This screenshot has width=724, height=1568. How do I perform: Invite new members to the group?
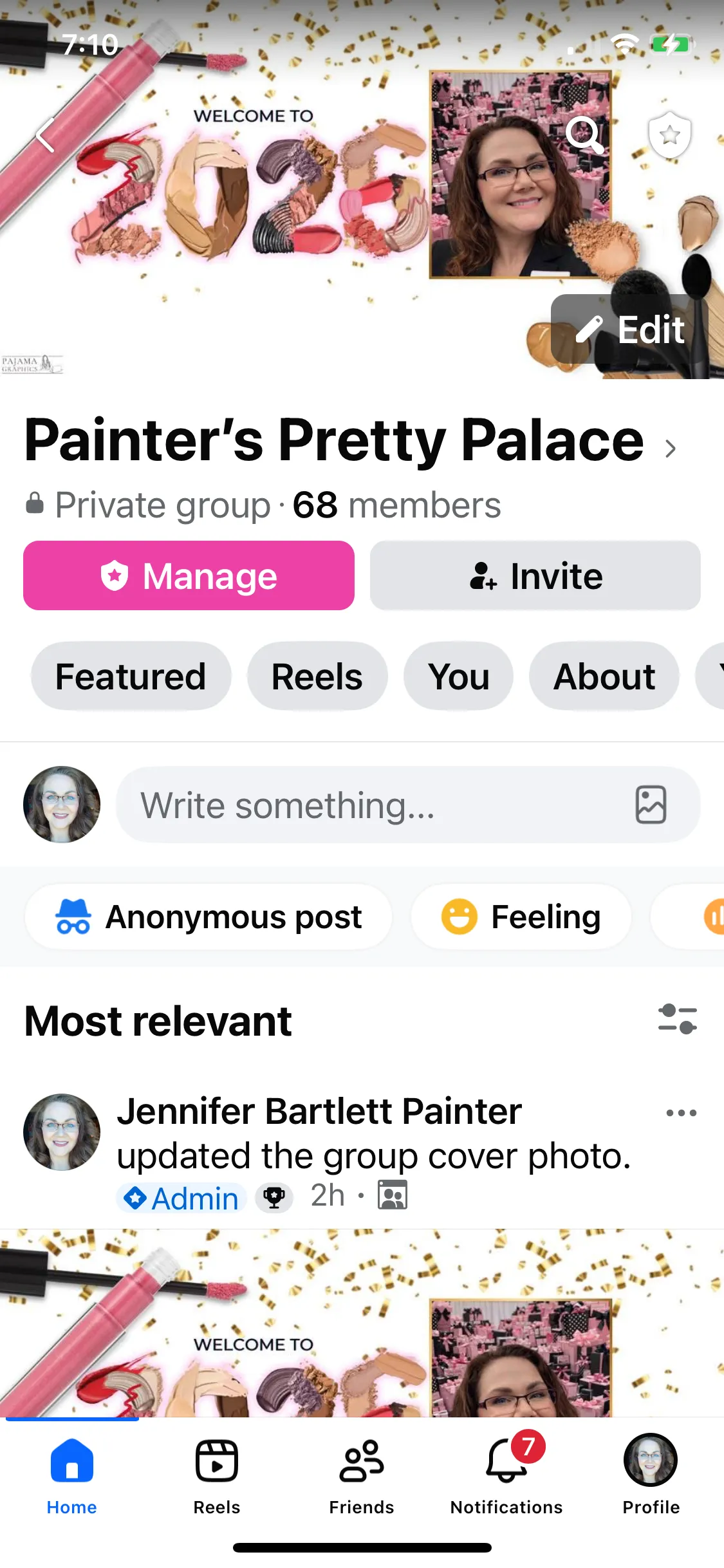click(535, 575)
